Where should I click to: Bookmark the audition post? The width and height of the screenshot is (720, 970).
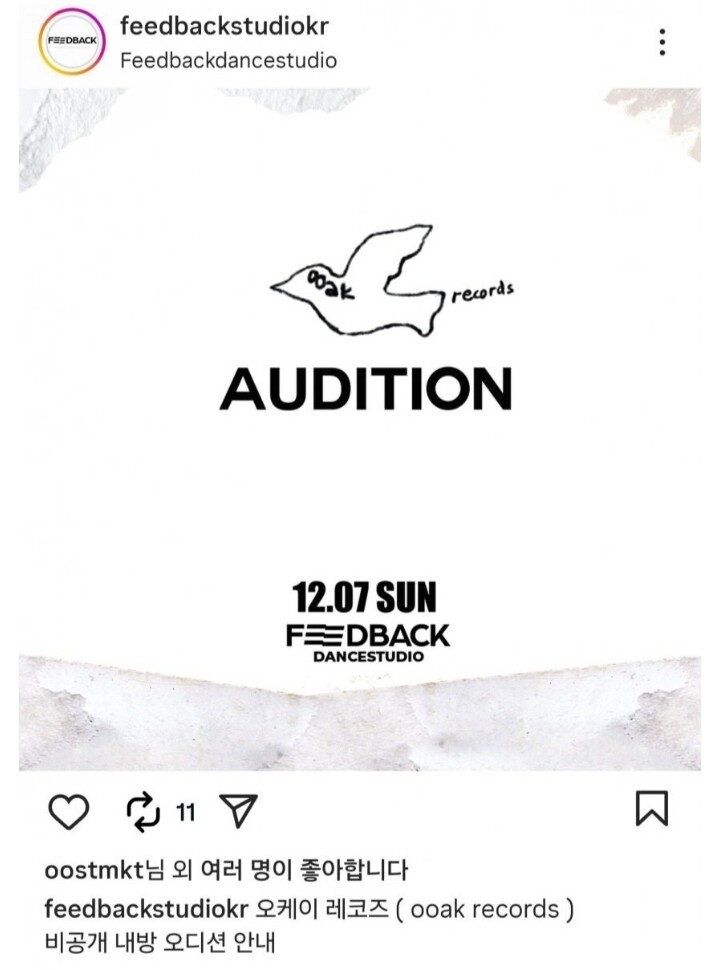pyautogui.click(x=651, y=809)
